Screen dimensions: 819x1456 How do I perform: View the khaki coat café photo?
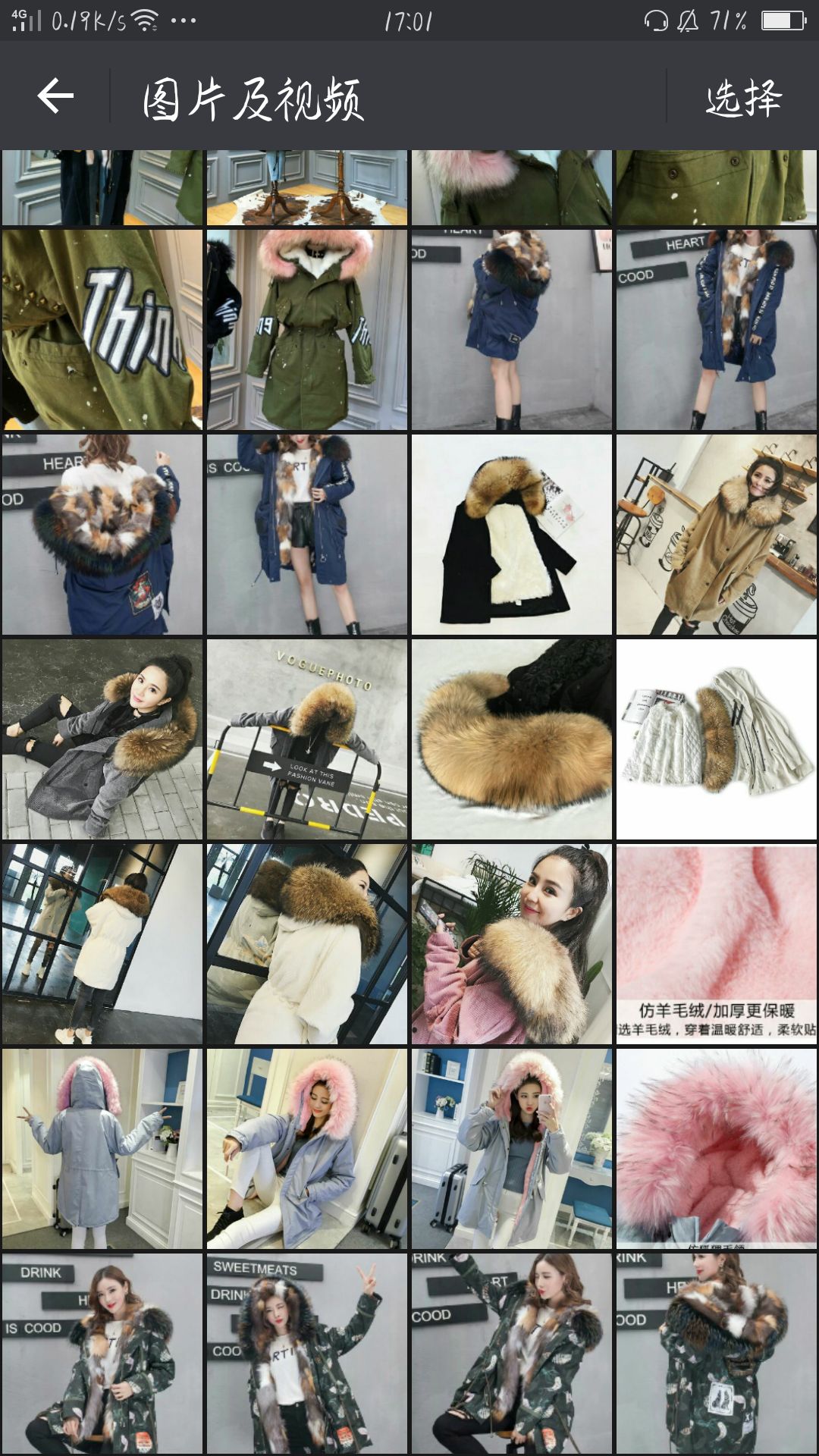pos(717,535)
